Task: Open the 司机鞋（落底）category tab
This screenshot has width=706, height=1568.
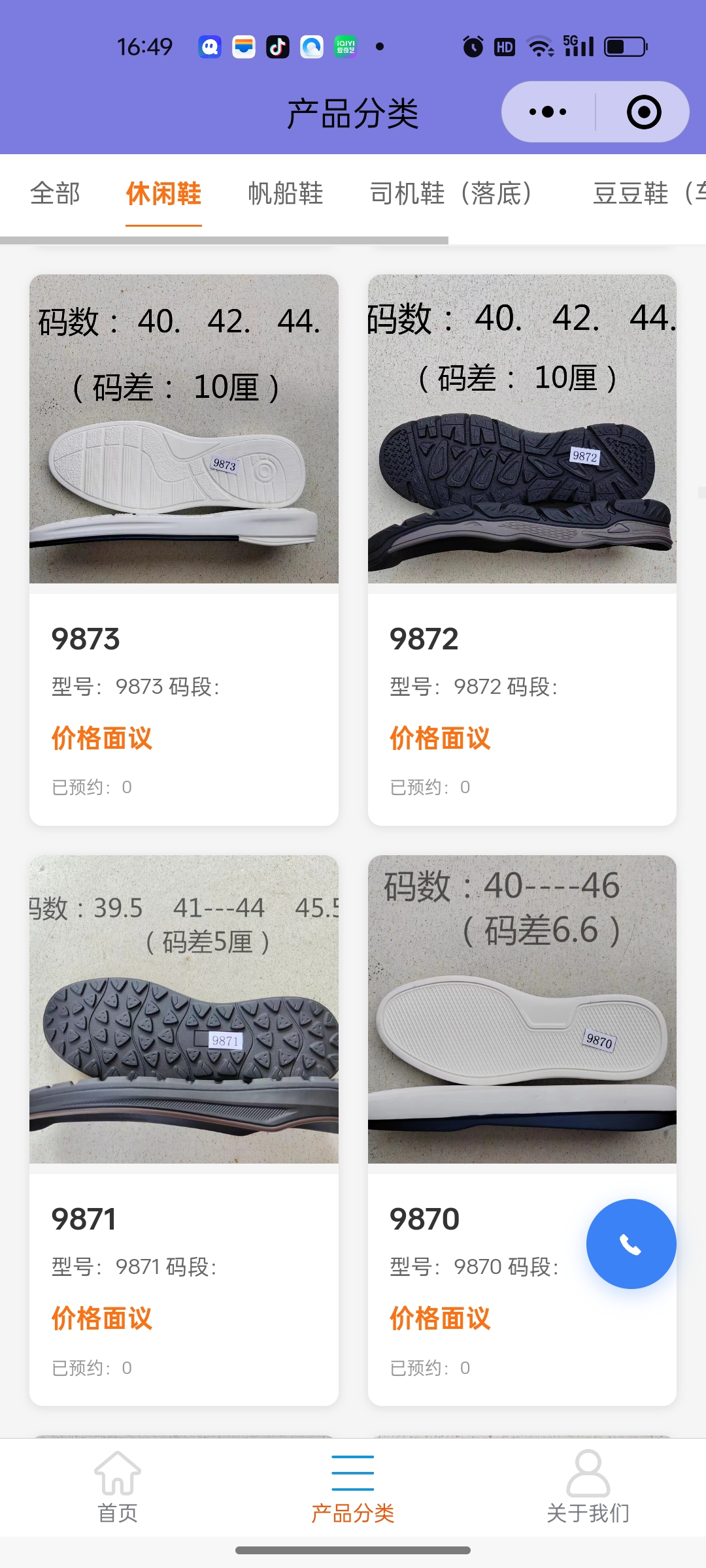Action: [x=451, y=193]
